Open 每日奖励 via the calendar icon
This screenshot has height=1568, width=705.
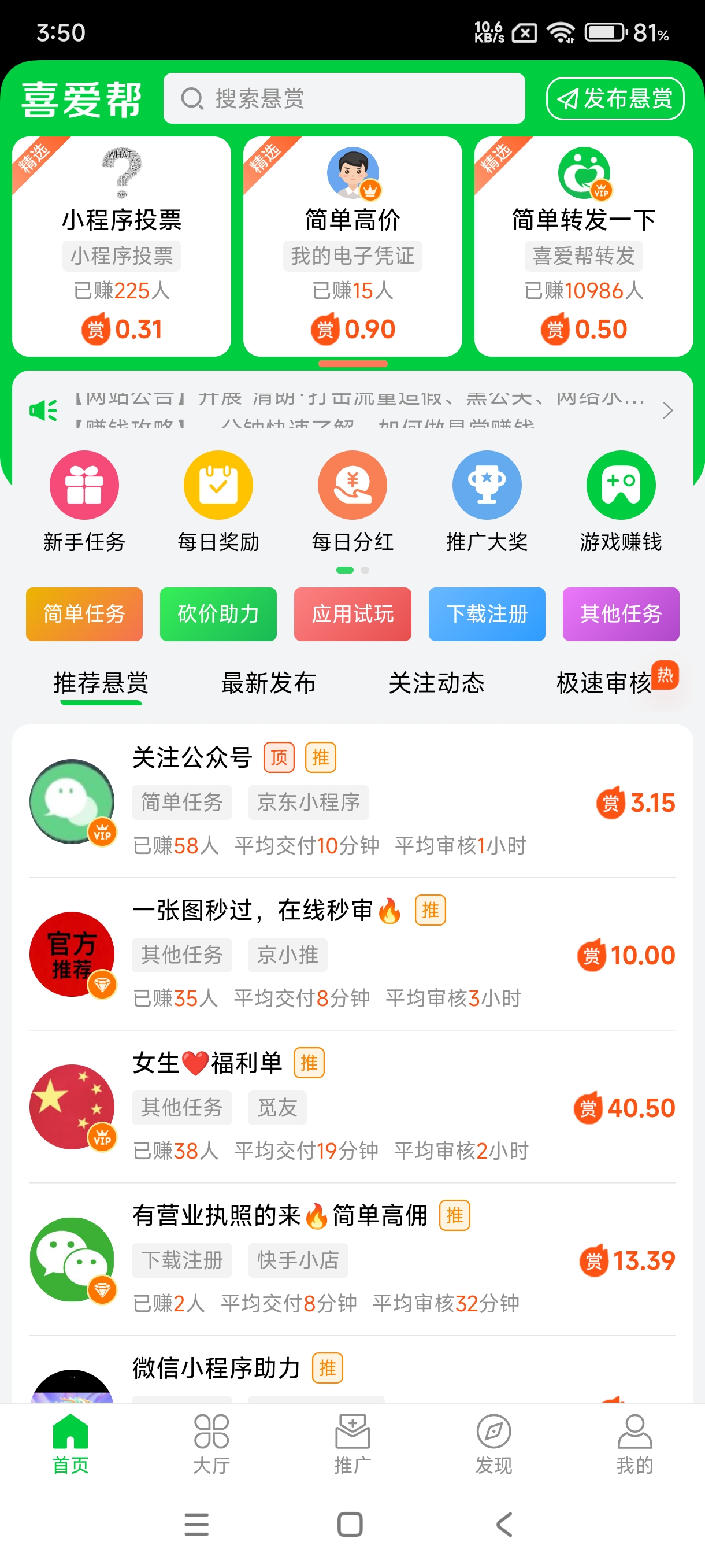218,485
